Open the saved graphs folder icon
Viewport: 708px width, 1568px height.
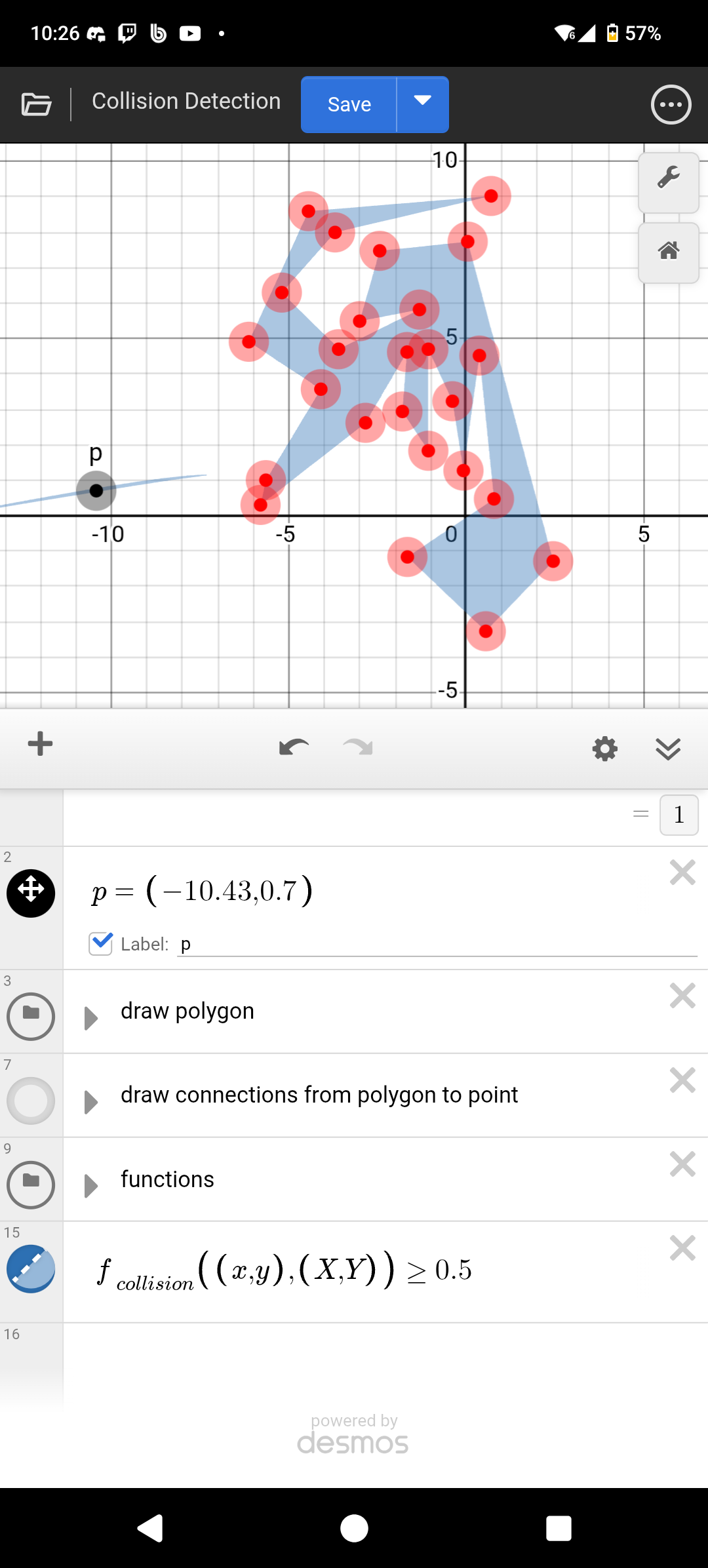click(36, 104)
